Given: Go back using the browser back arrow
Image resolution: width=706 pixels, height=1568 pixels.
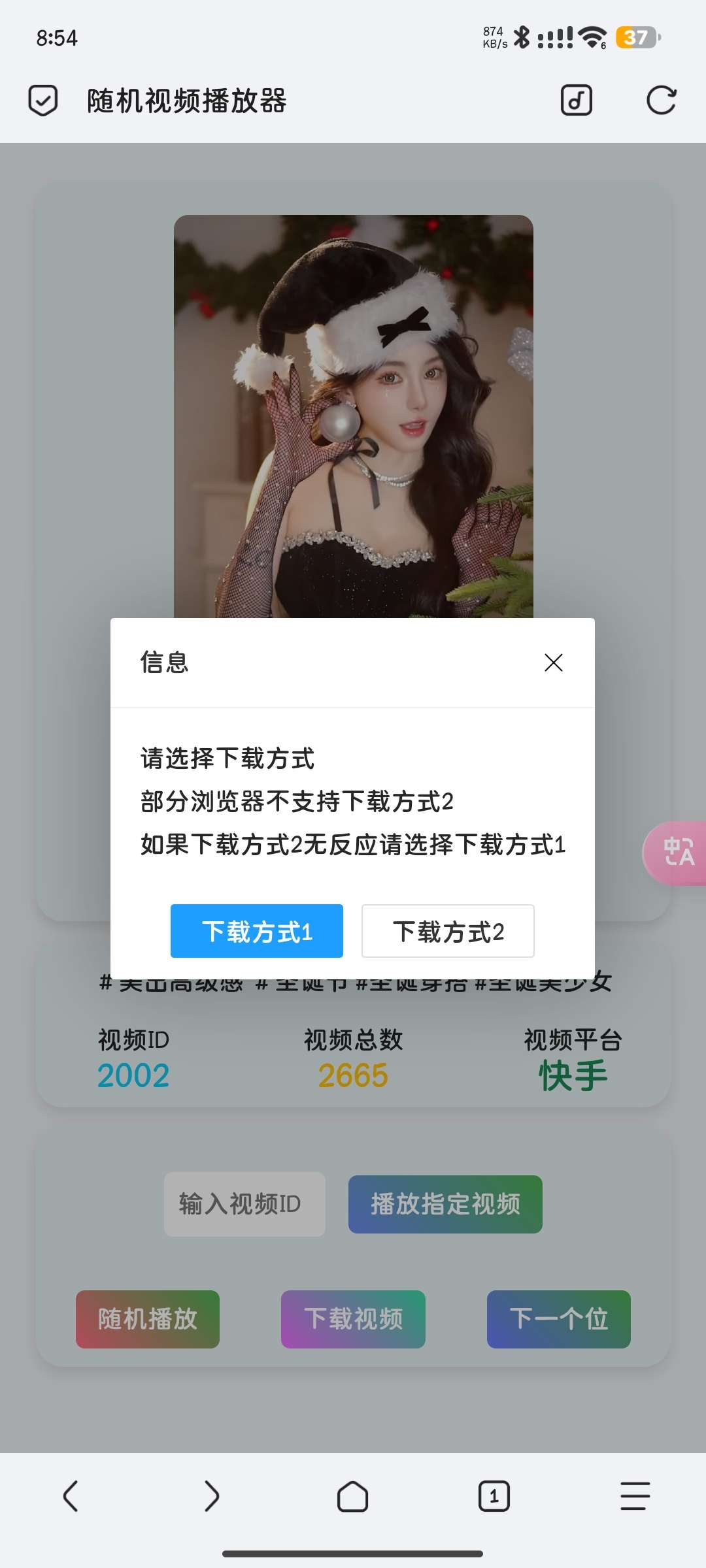Looking at the screenshot, I should [71, 1495].
